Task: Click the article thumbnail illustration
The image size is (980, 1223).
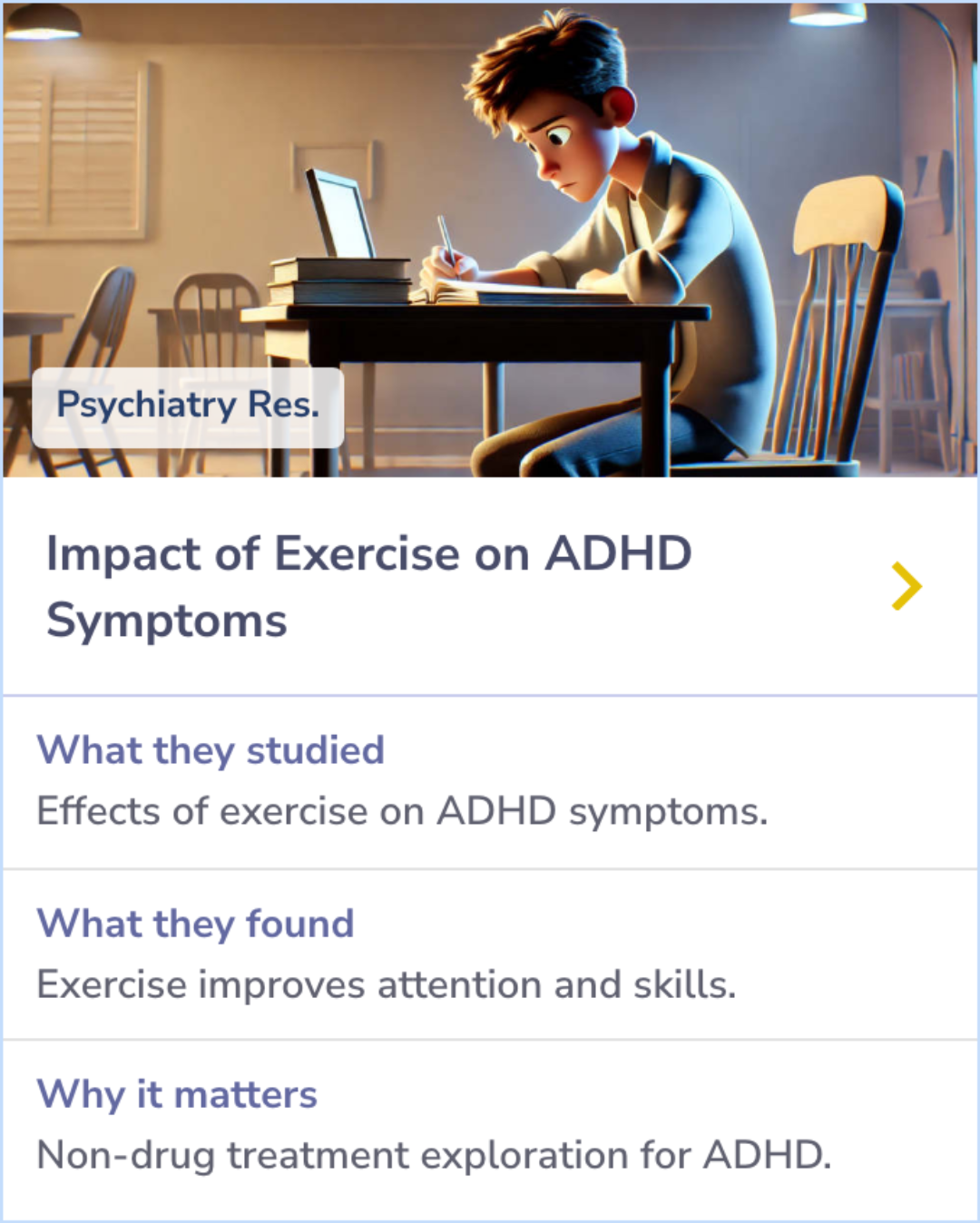Action: (x=490, y=240)
